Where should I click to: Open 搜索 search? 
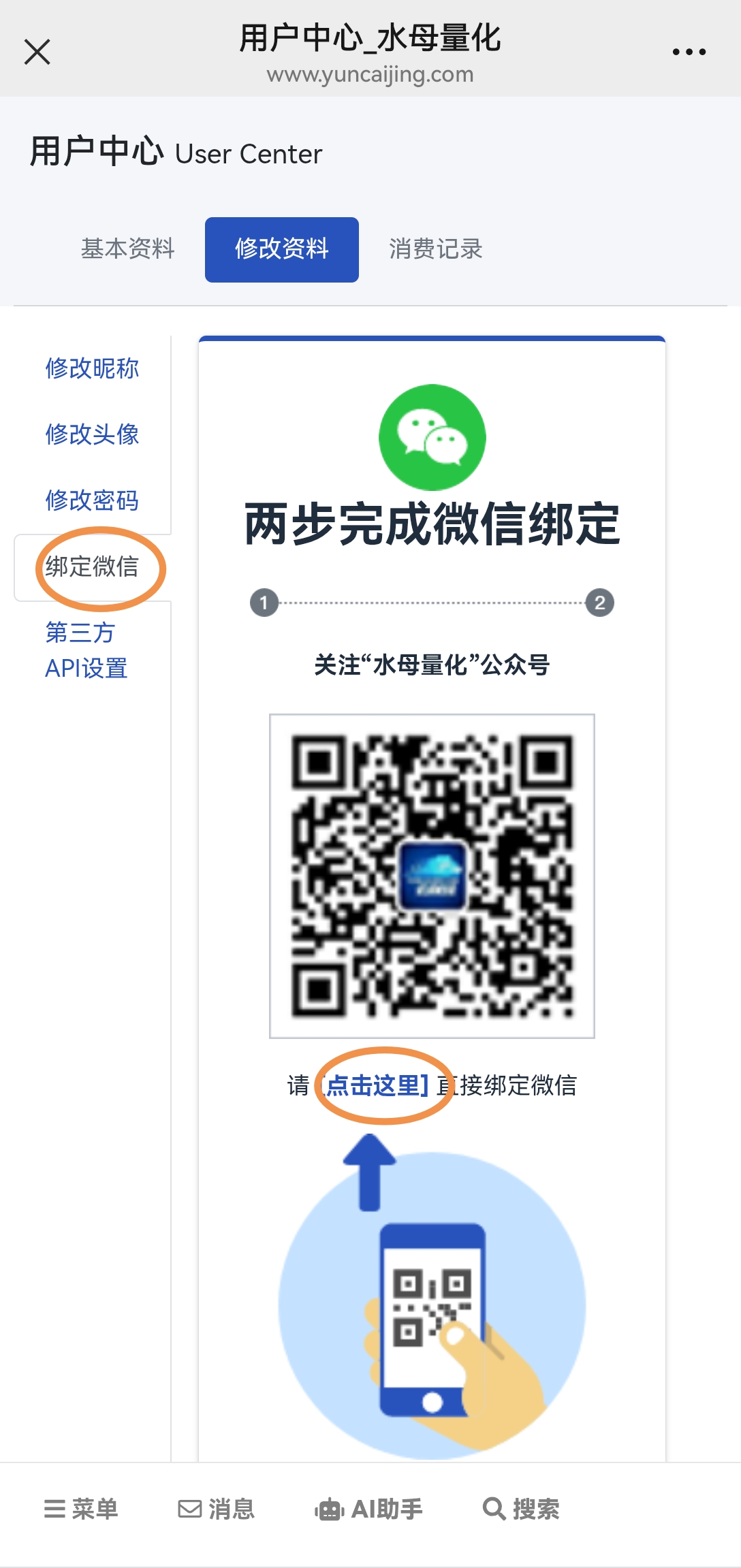pos(521,1509)
